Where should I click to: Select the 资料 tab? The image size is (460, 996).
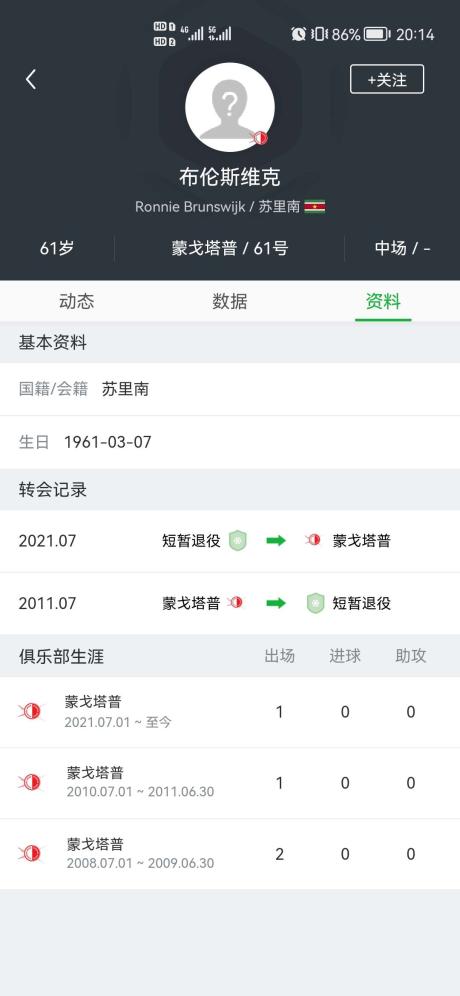coord(383,301)
